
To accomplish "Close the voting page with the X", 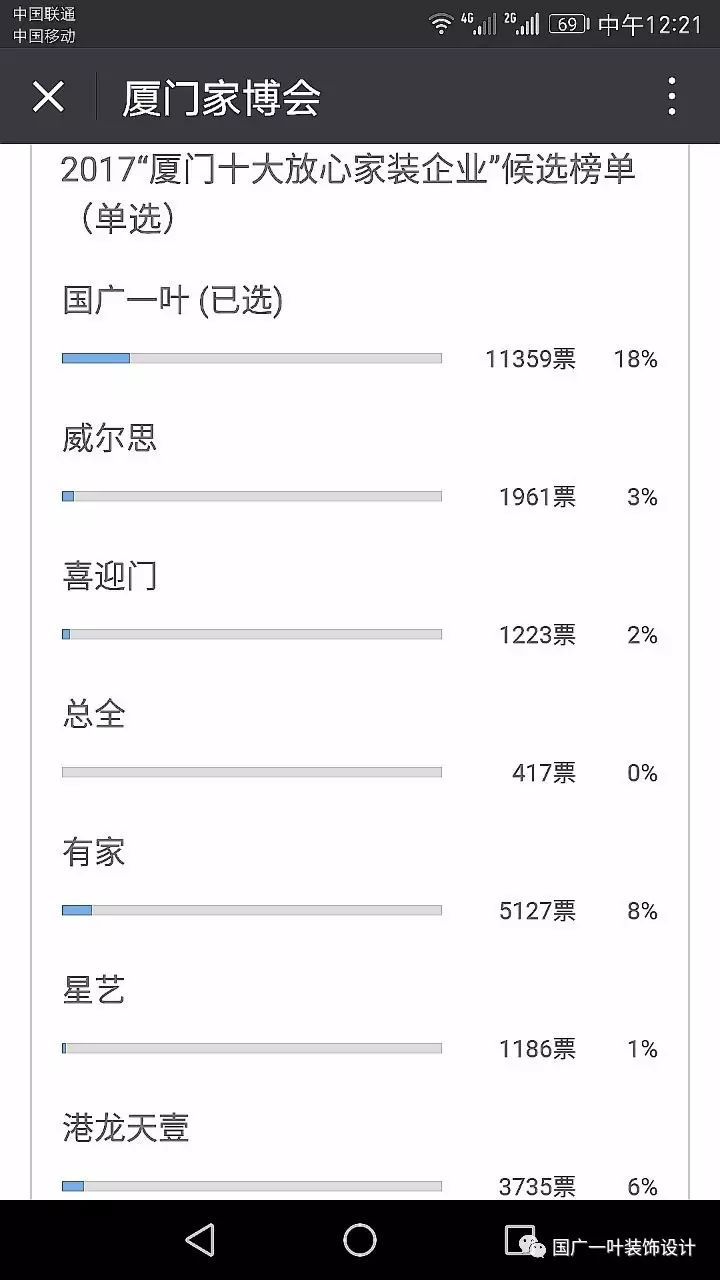I will pyautogui.click(x=49, y=97).
